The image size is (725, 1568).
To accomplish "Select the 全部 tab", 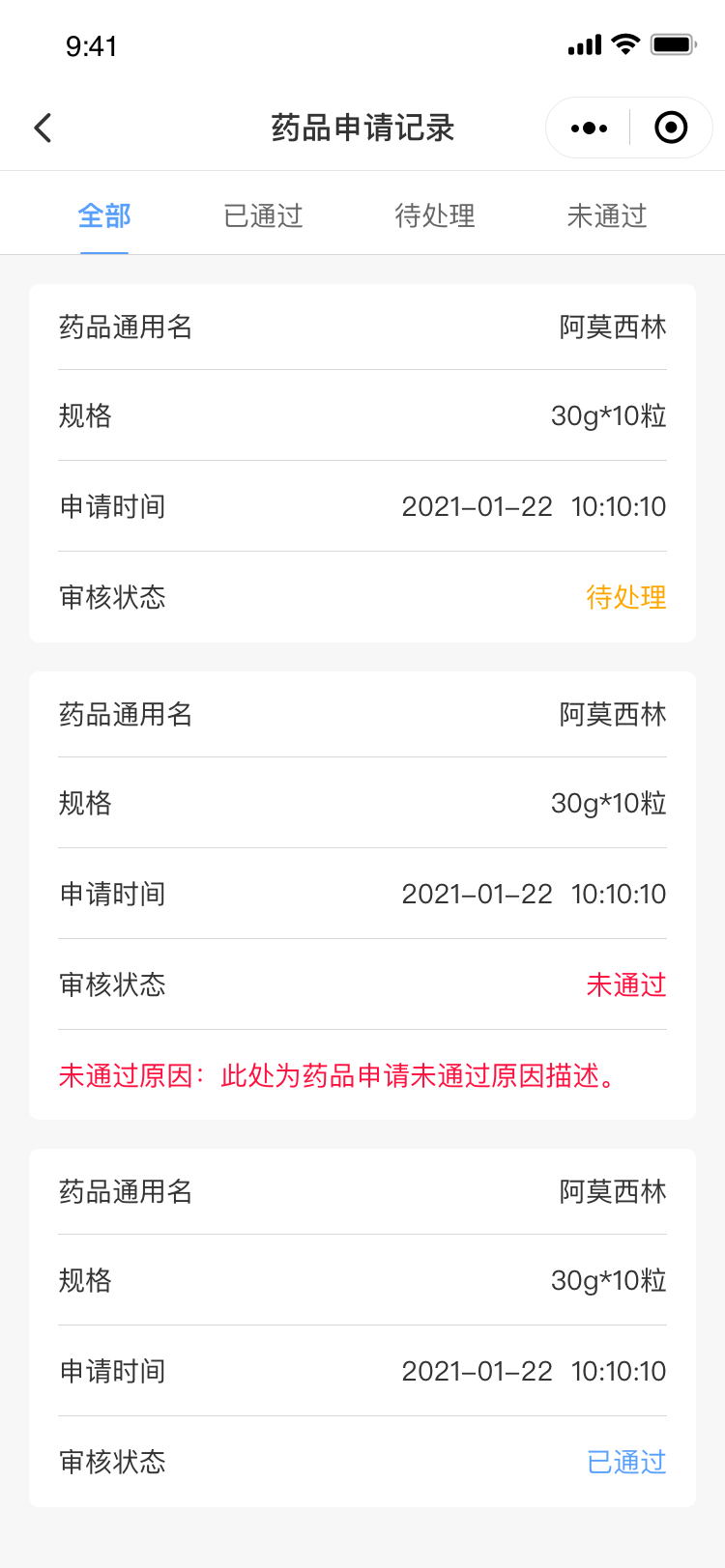I will click(104, 215).
